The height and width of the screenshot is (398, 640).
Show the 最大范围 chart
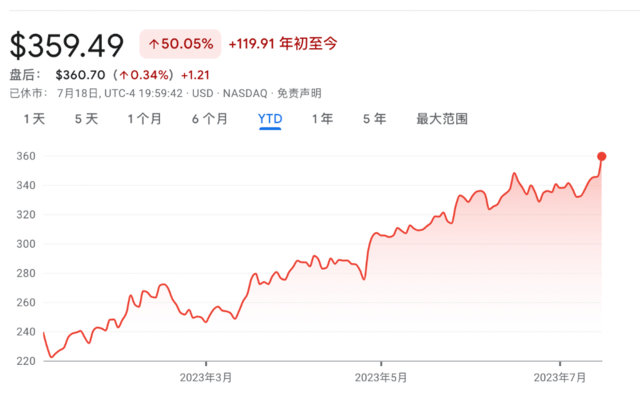click(x=442, y=119)
